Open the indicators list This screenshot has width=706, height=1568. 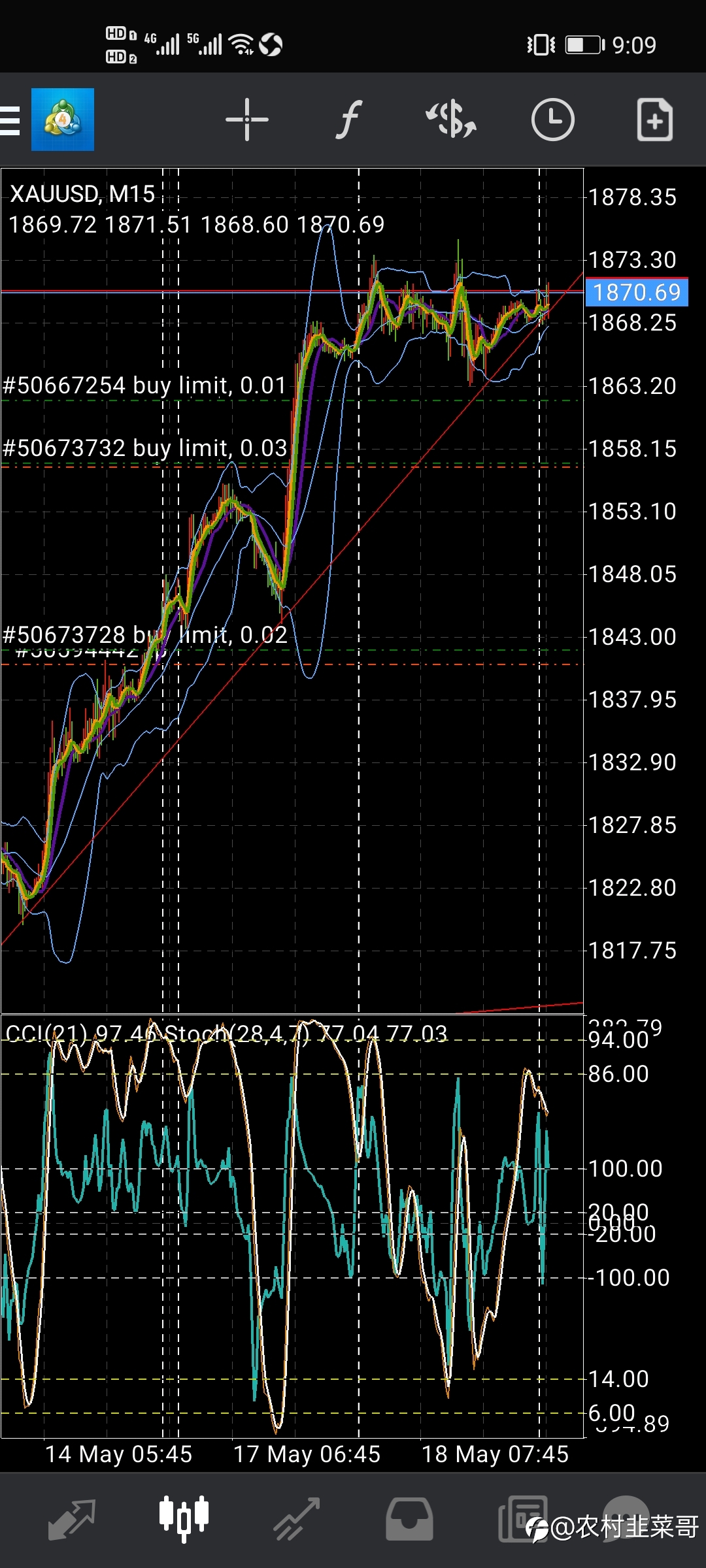point(349,120)
